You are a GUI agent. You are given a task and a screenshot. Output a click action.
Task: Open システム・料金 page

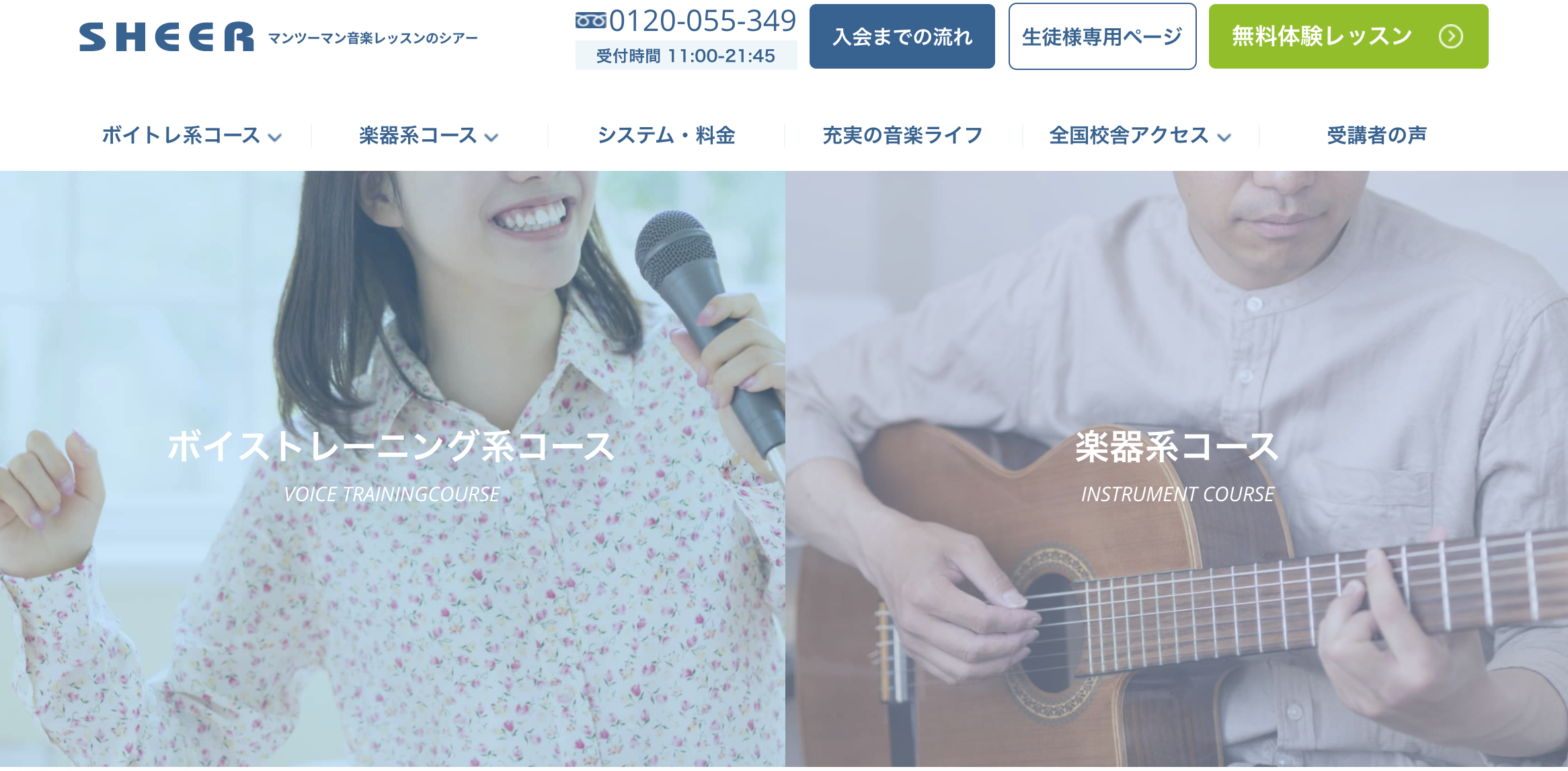pos(666,135)
